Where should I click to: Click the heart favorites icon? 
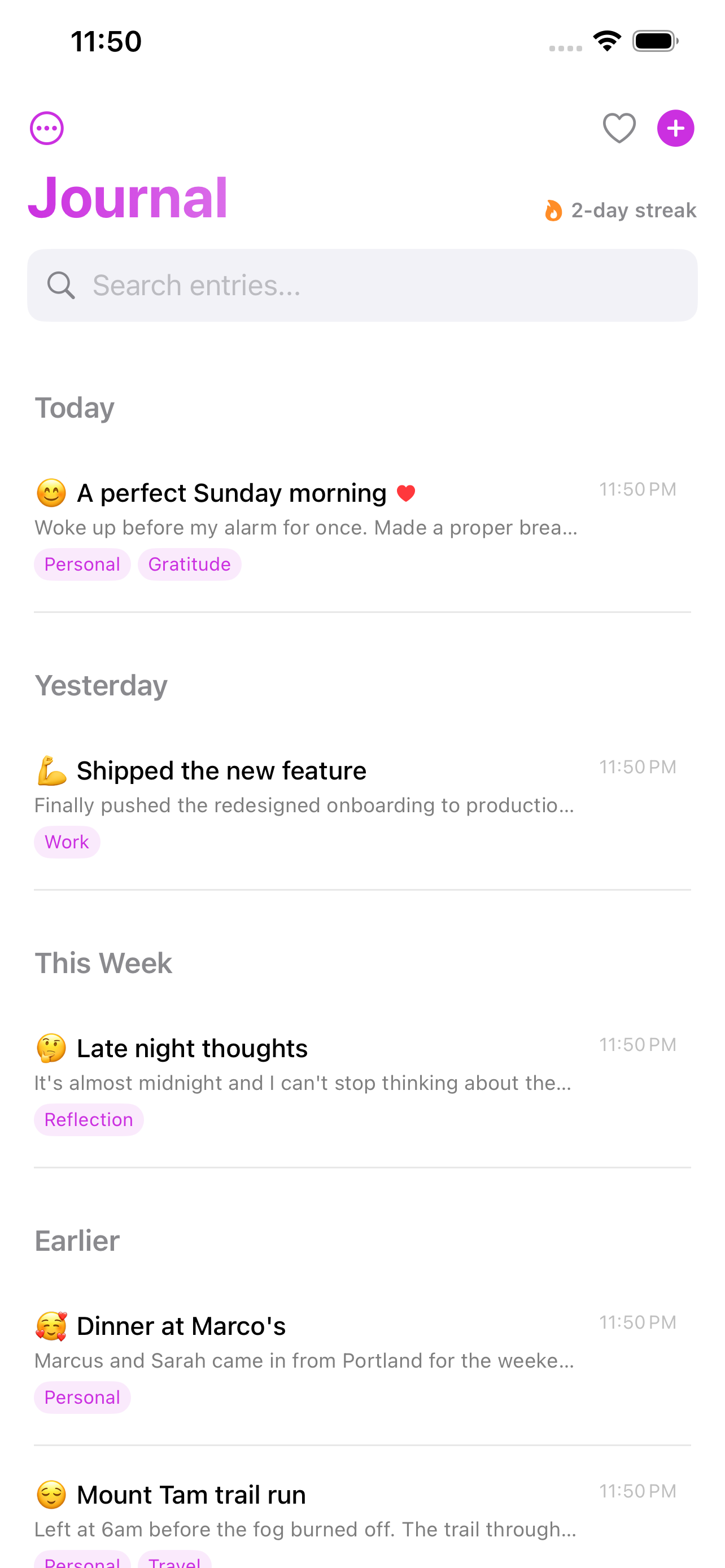[618, 128]
